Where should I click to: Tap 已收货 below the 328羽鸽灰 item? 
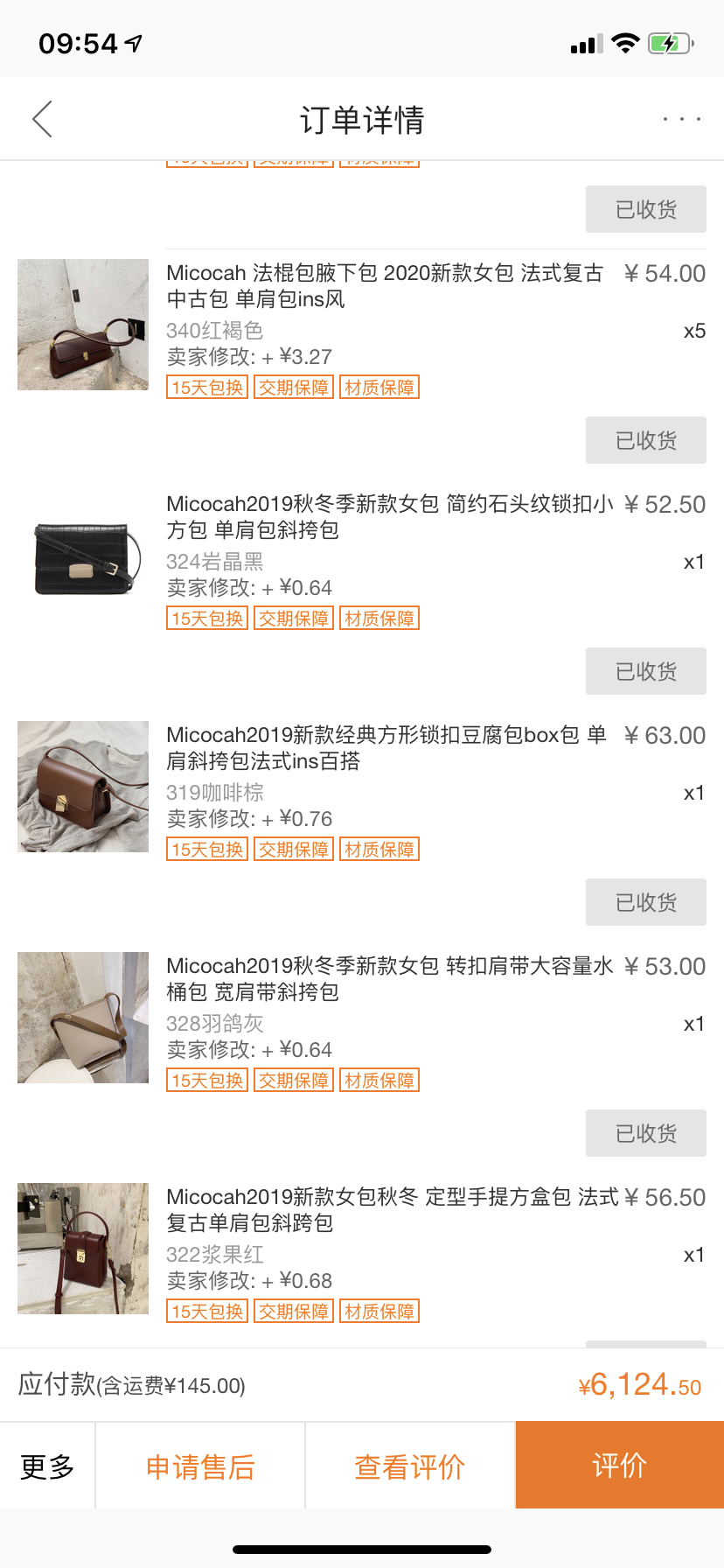tap(645, 1133)
